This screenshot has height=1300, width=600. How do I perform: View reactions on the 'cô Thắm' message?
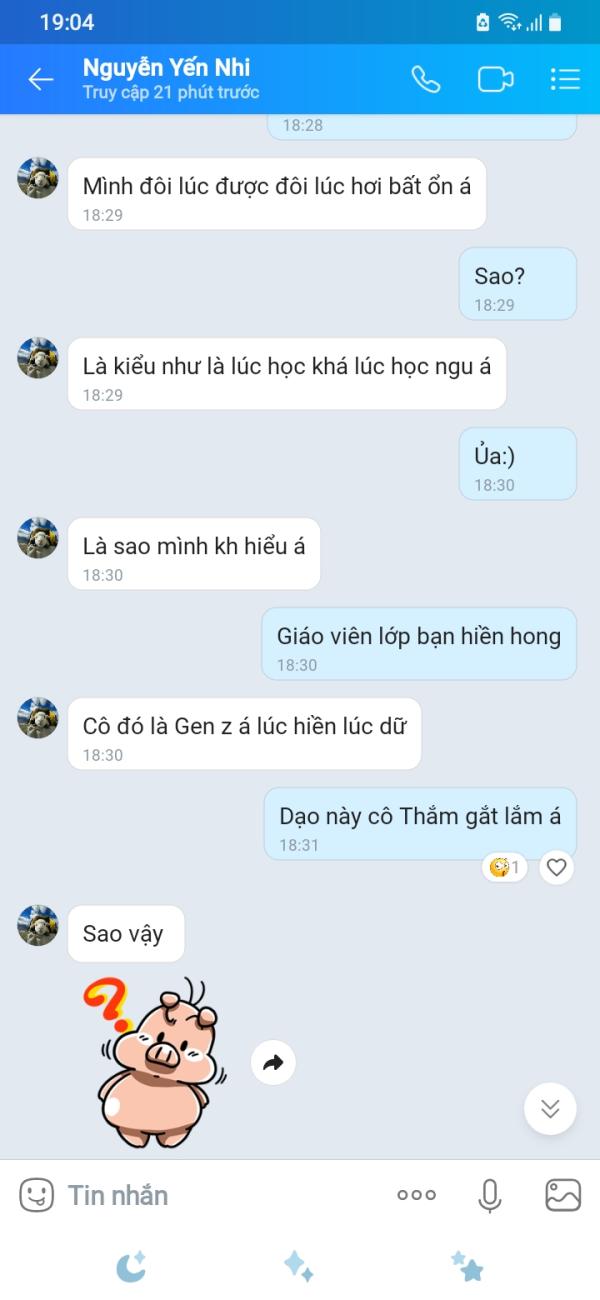pyautogui.click(x=505, y=867)
